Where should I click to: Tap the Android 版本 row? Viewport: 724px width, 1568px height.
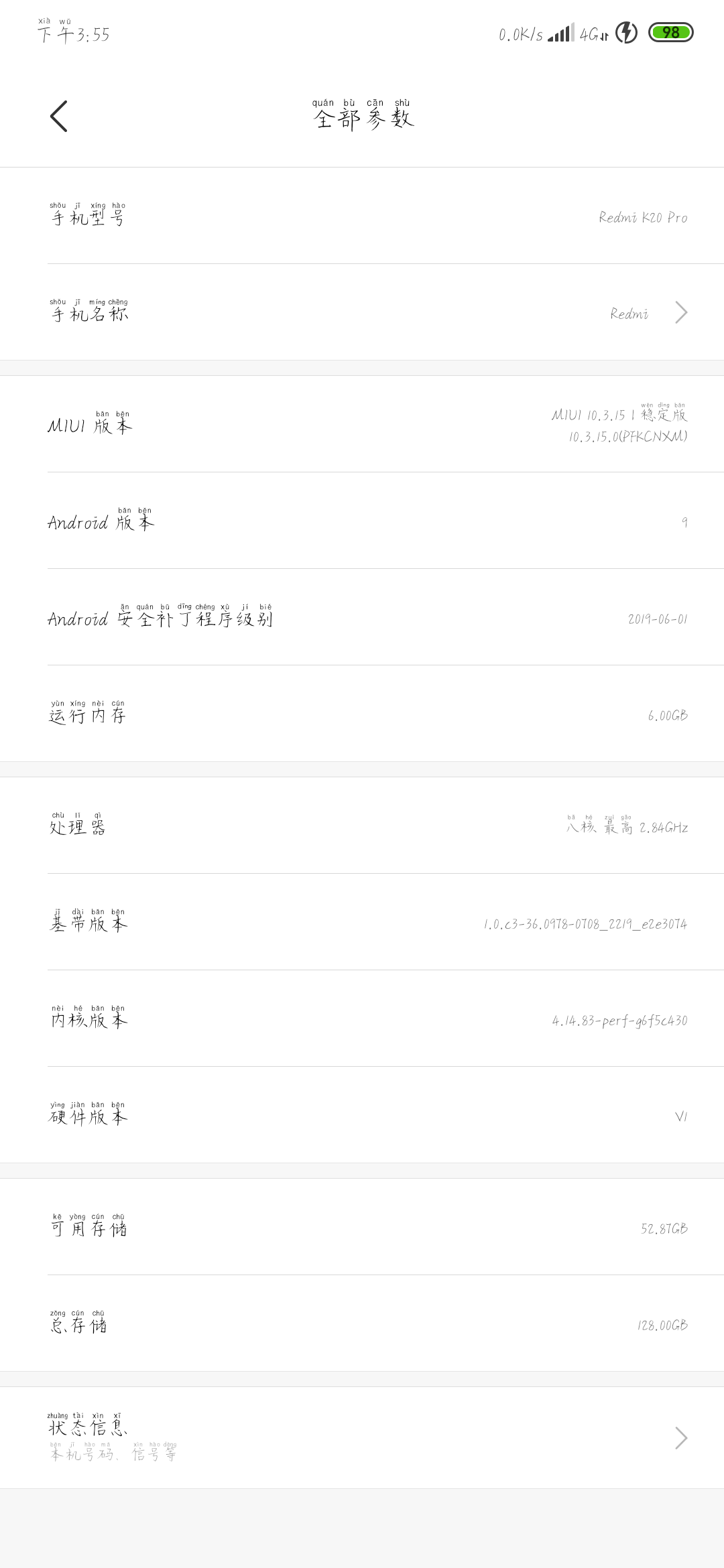coord(362,521)
